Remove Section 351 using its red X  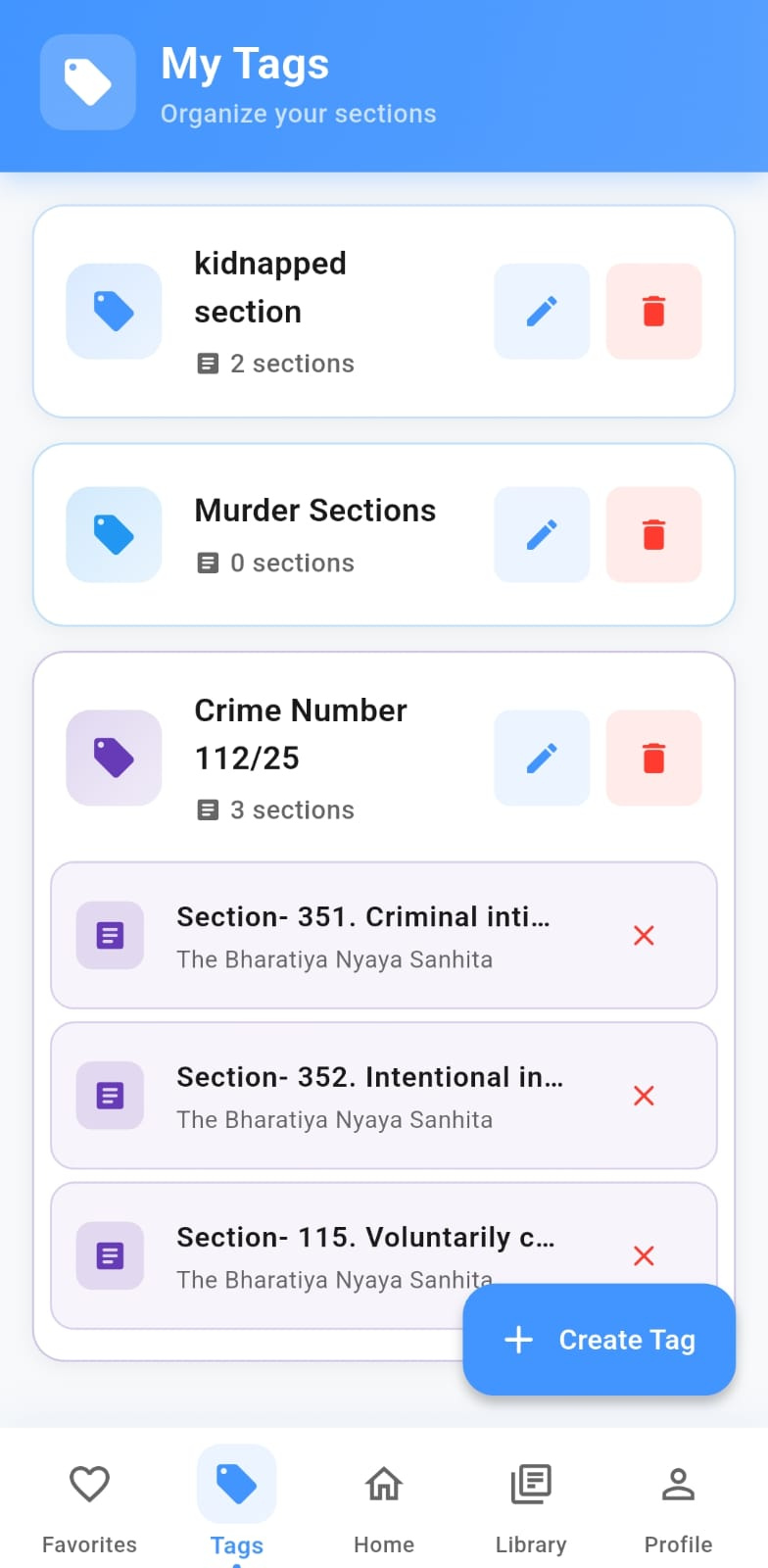(644, 935)
